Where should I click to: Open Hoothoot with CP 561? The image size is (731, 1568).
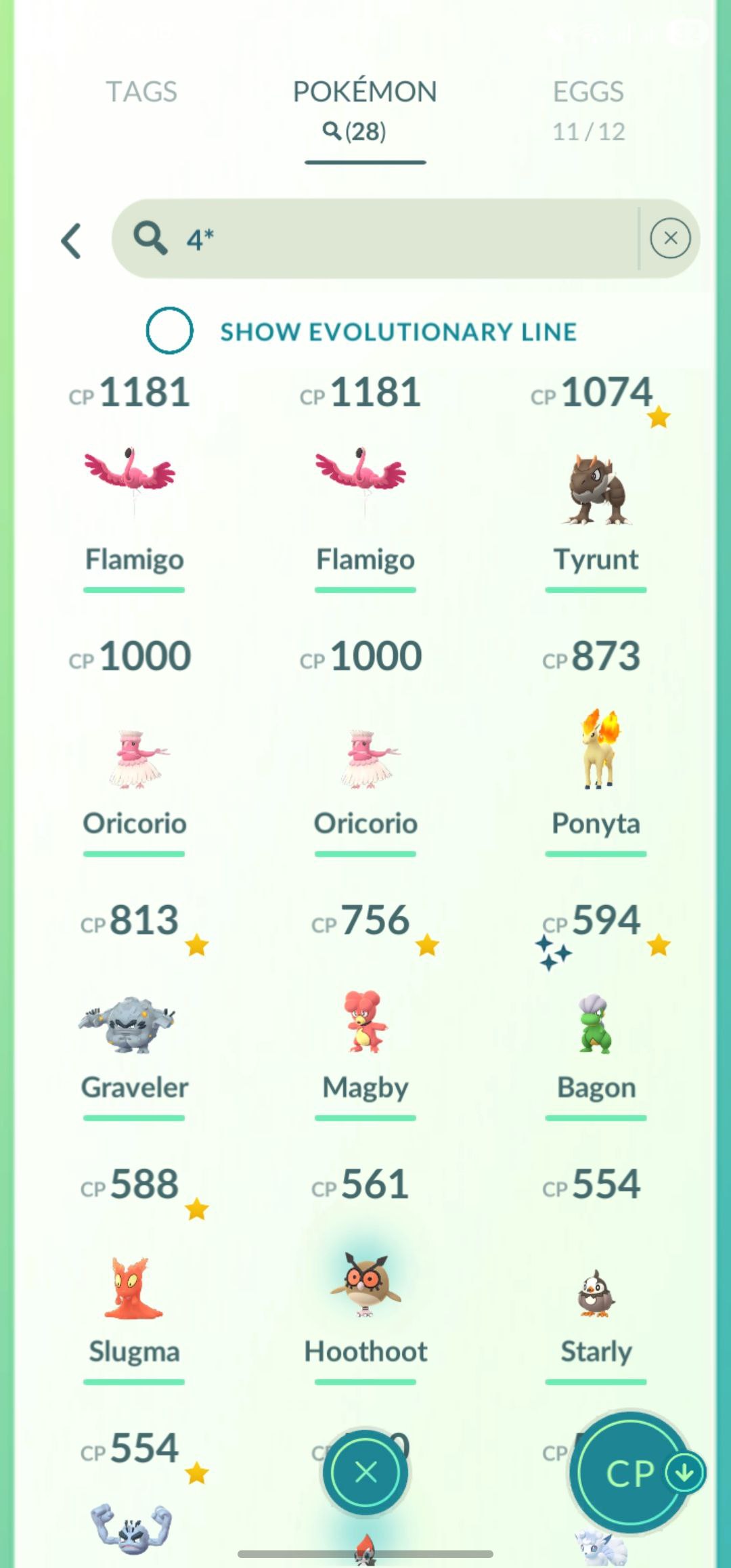(x=365, y=1286)
